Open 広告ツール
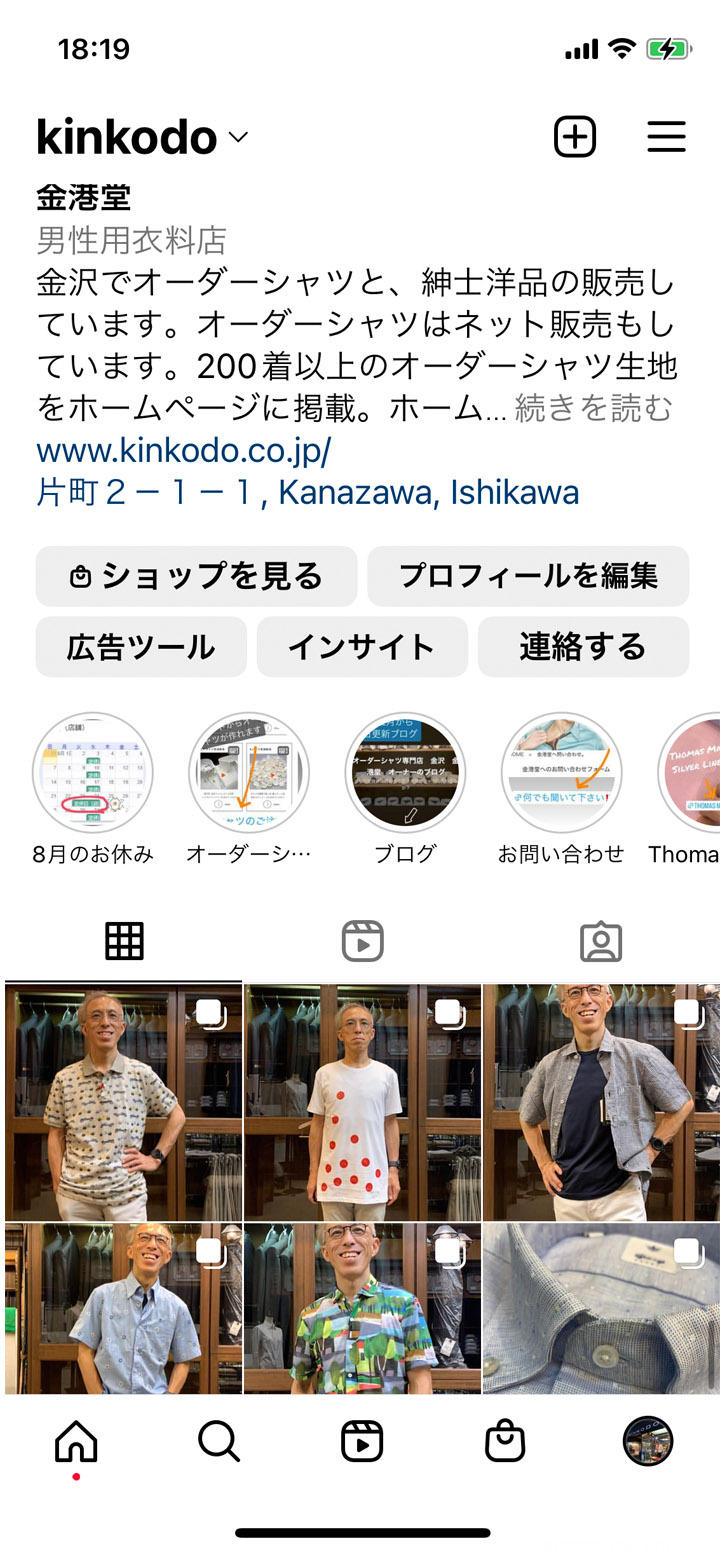This screenshot has width=725, height=1558. click(141, 647)
